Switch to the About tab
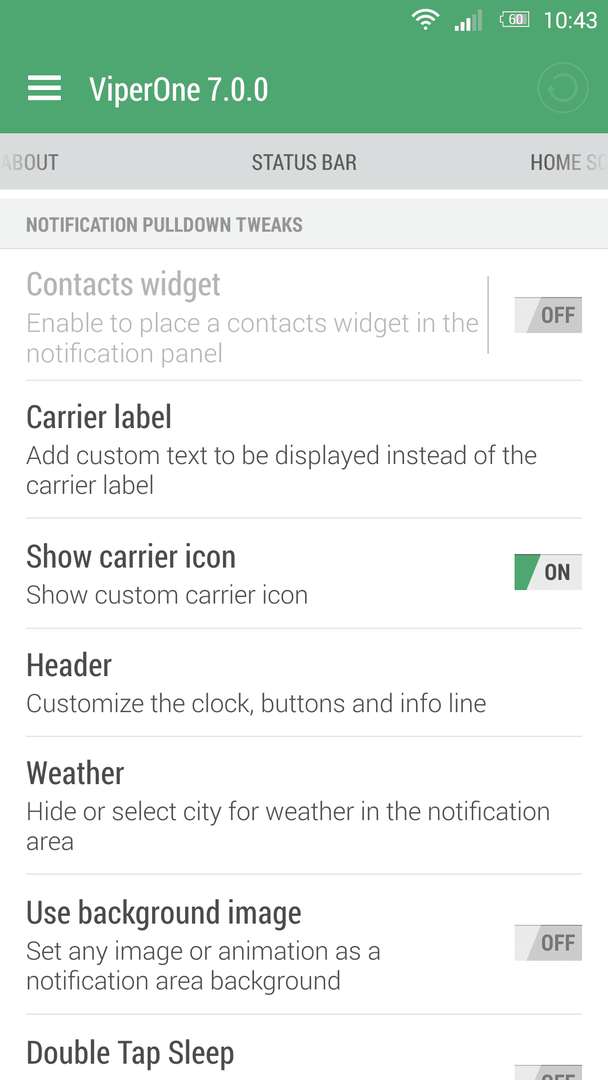Screen dimensions: 608x1080 [29, 163]
